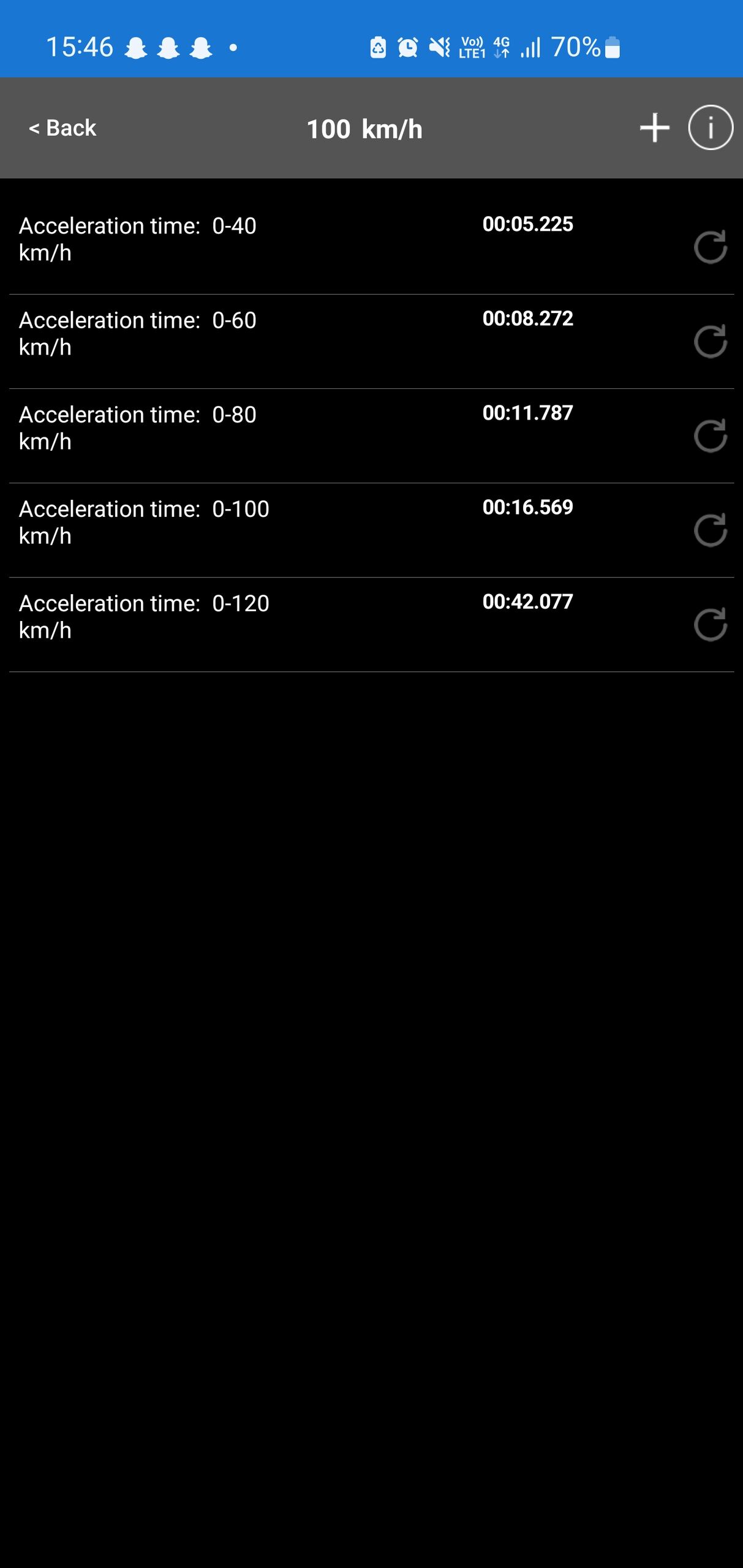The width and height of the screenshot is (743, 1568).
Task: Add a new acceleration measurement with plus
Action: point(654,127)
